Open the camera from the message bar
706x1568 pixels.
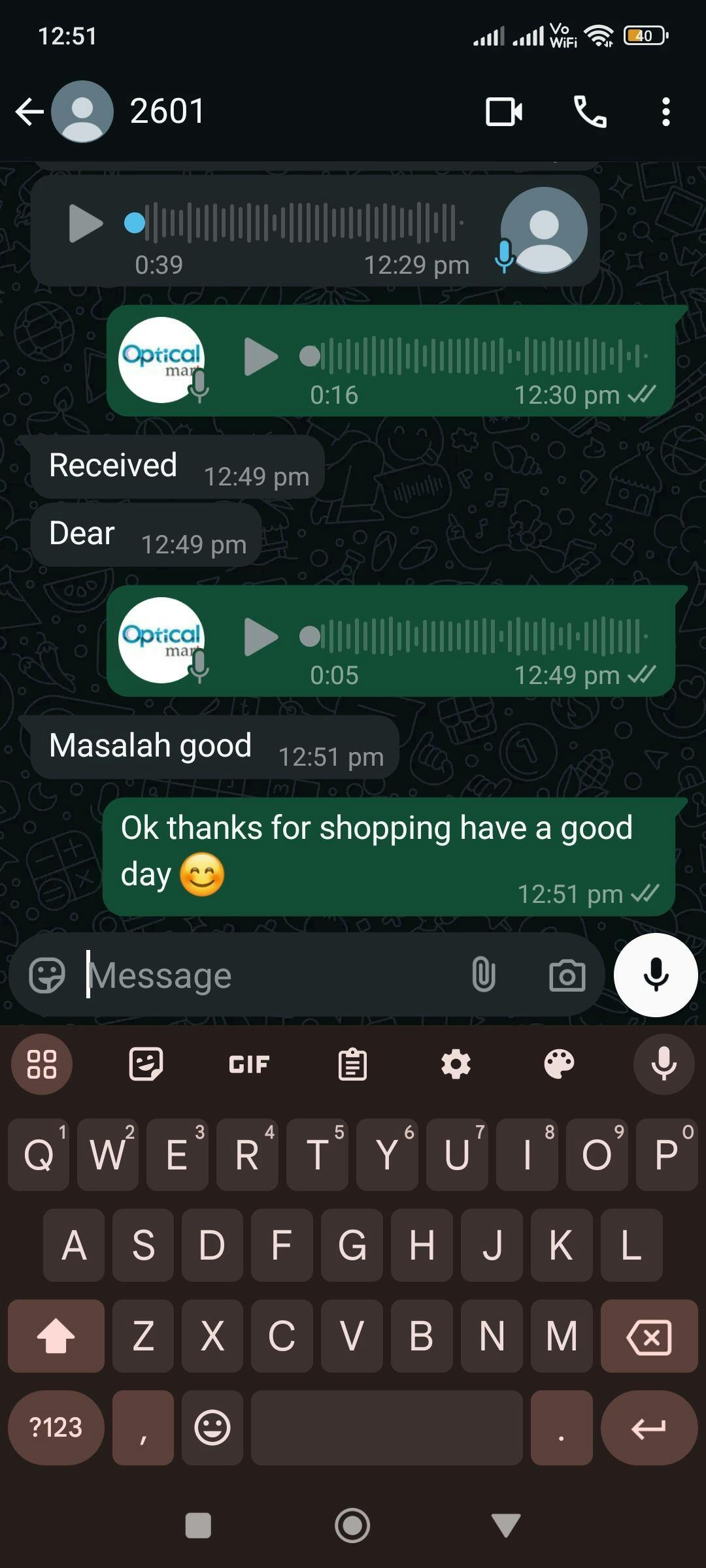point(567,975)
